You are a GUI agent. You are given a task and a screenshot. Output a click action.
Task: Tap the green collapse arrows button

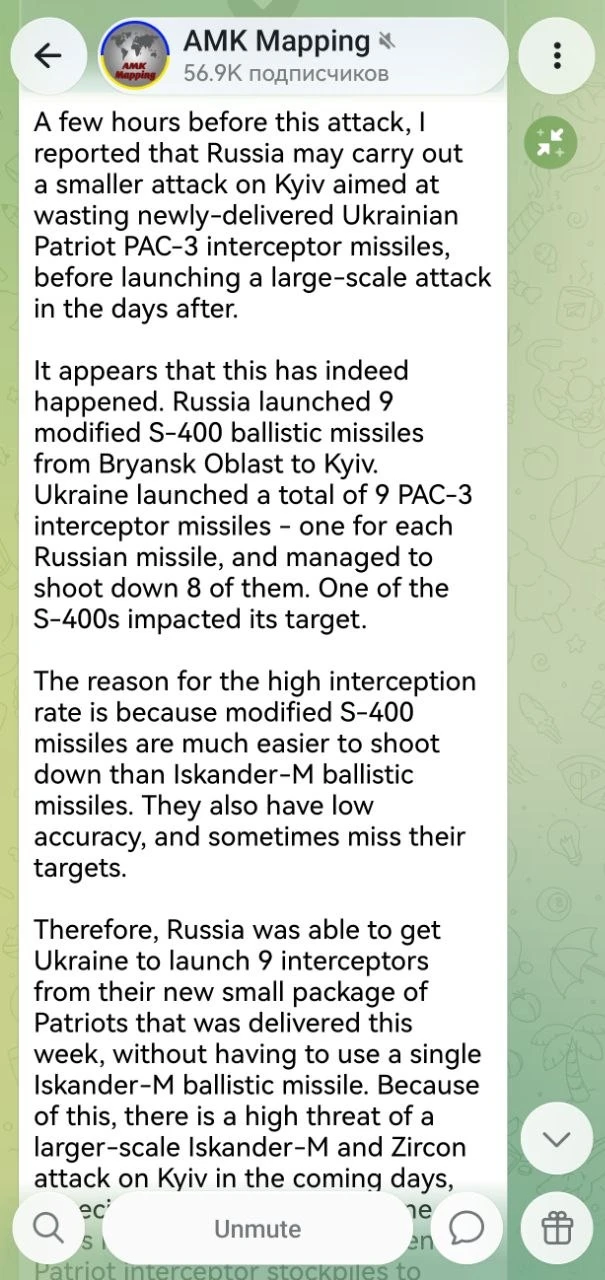point(550,140)
